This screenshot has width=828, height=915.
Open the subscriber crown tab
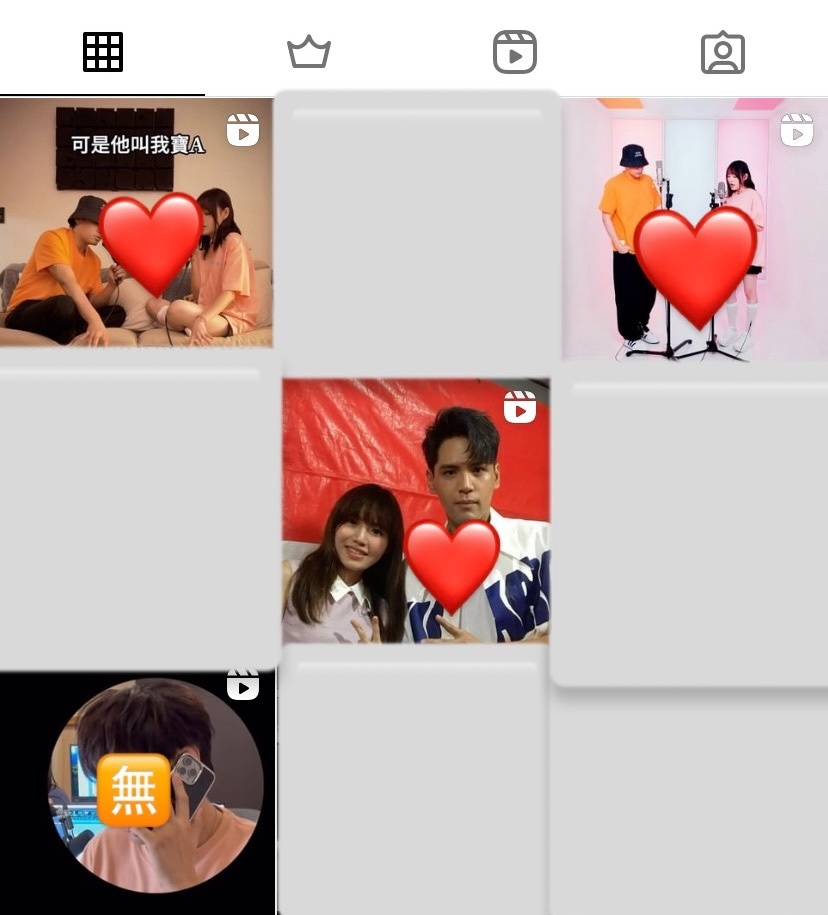click(309, 52)
